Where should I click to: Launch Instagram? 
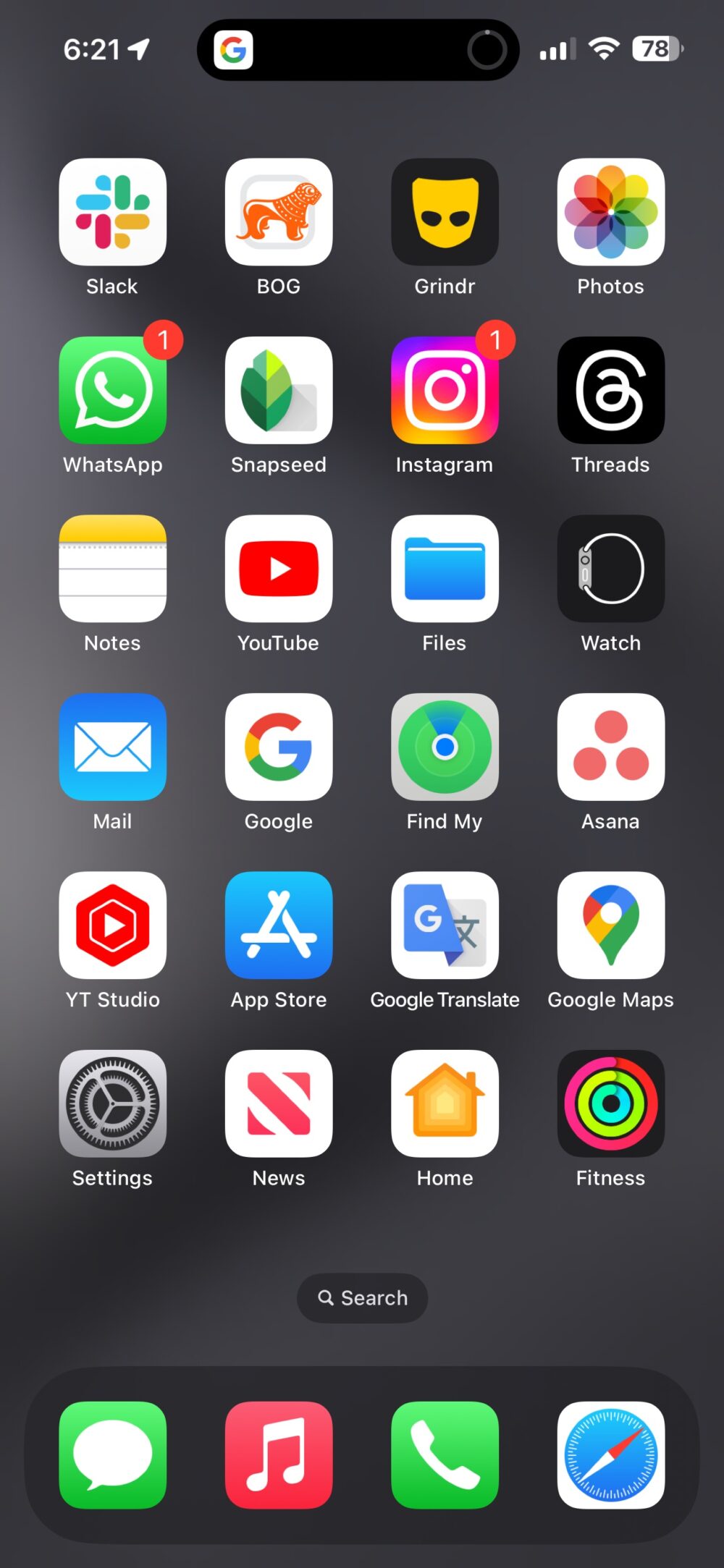445,390
